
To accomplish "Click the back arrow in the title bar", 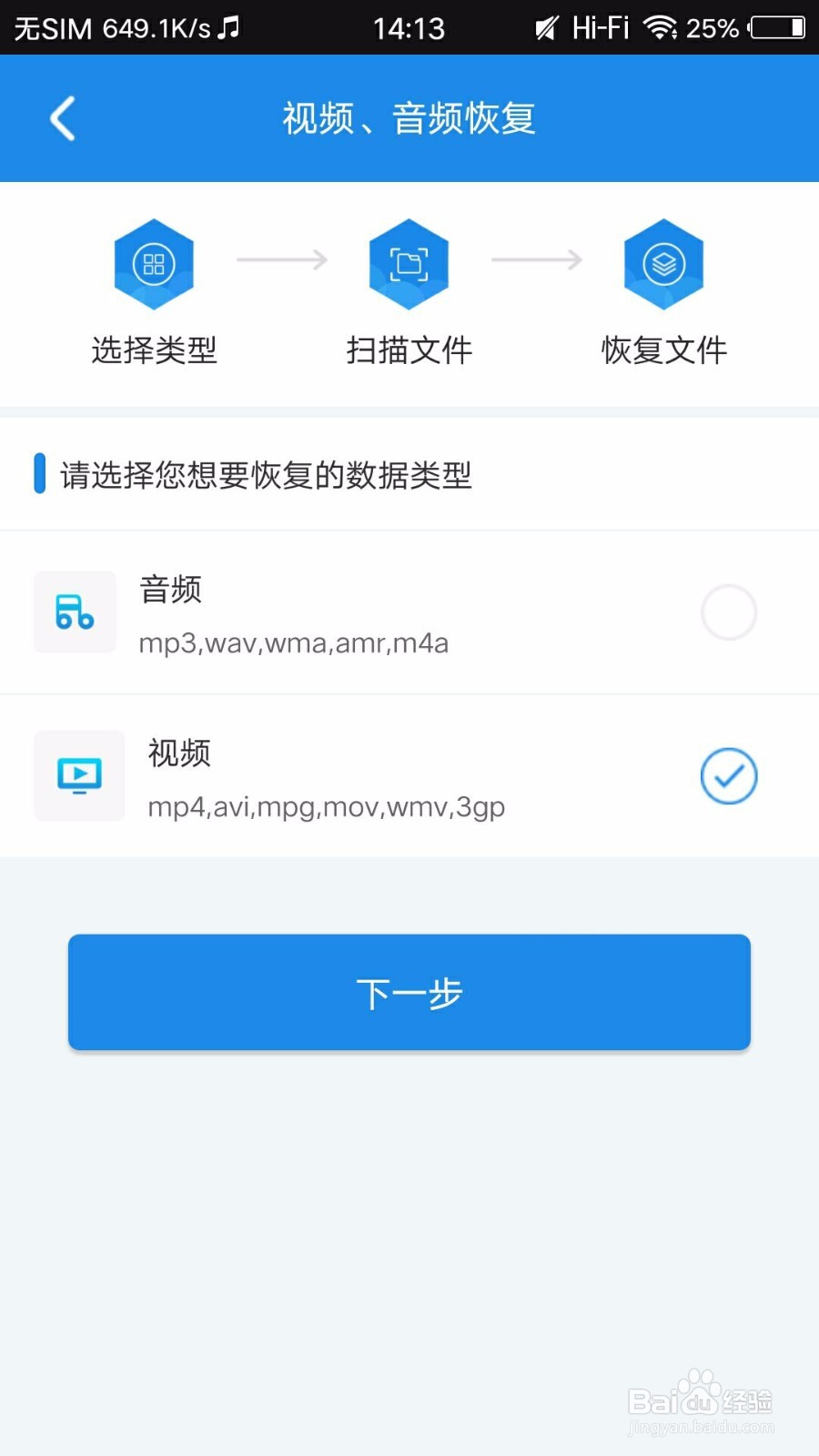I will tap(62, 118).
